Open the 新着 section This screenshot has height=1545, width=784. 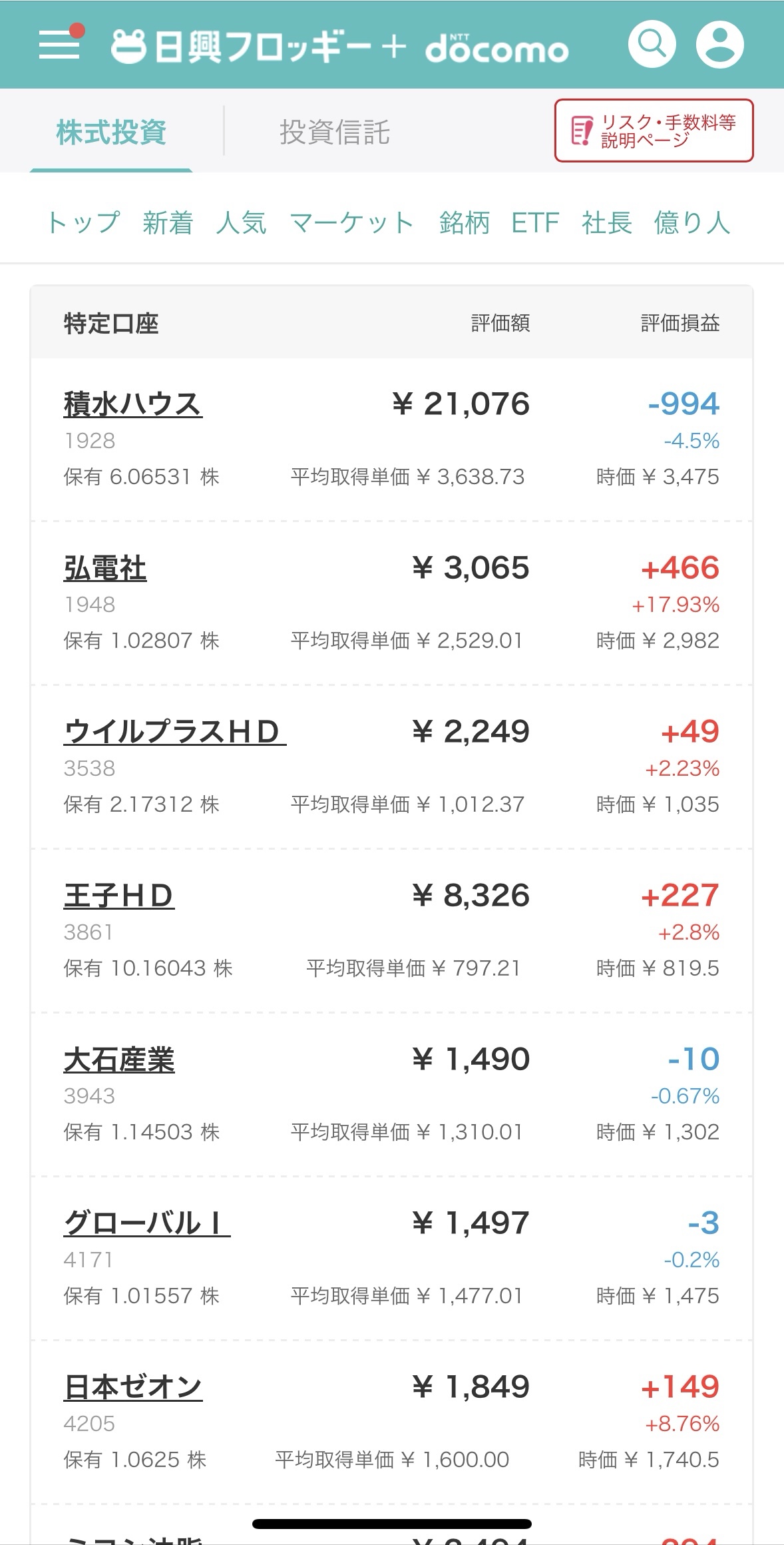coord(168,222)
